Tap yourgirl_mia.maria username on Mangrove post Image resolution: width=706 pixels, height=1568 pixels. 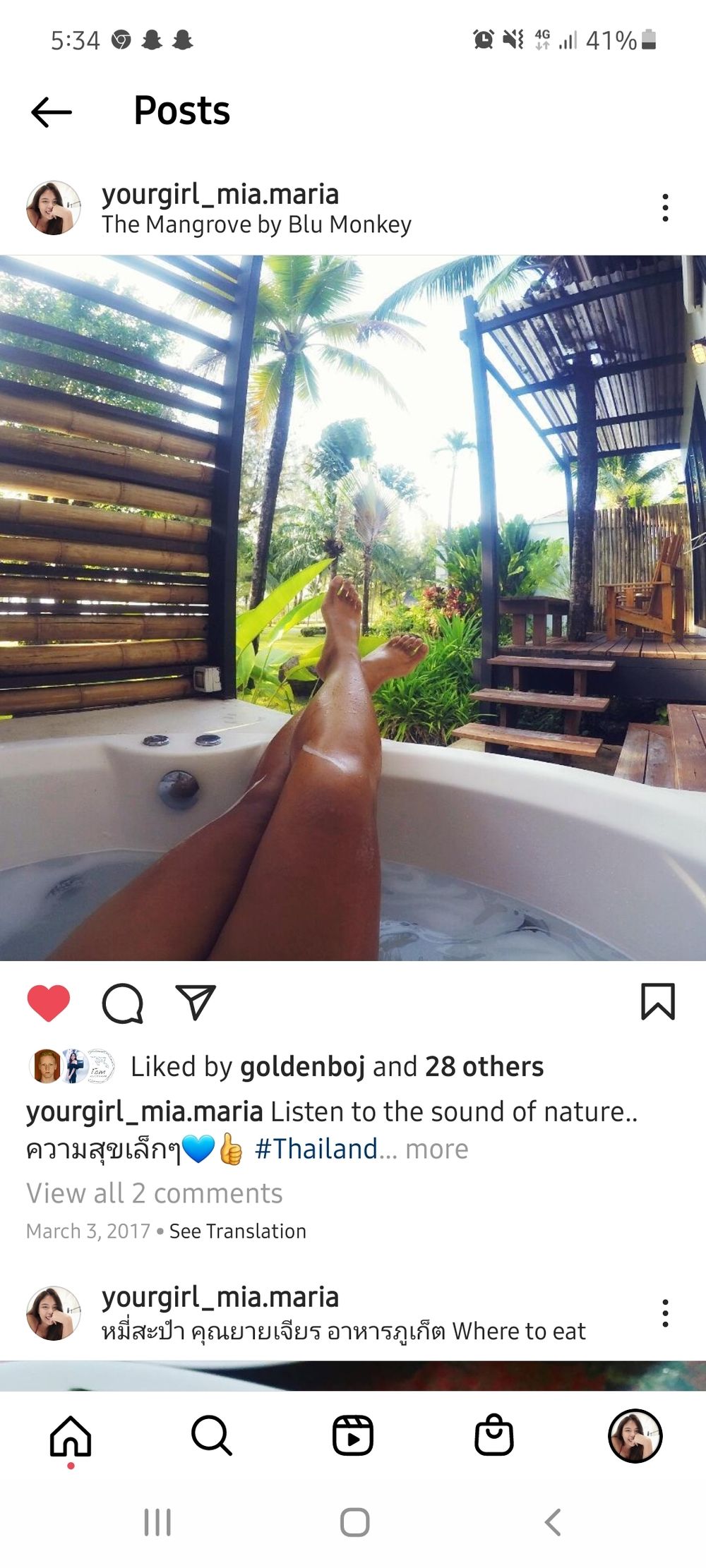tap(220, 194)
